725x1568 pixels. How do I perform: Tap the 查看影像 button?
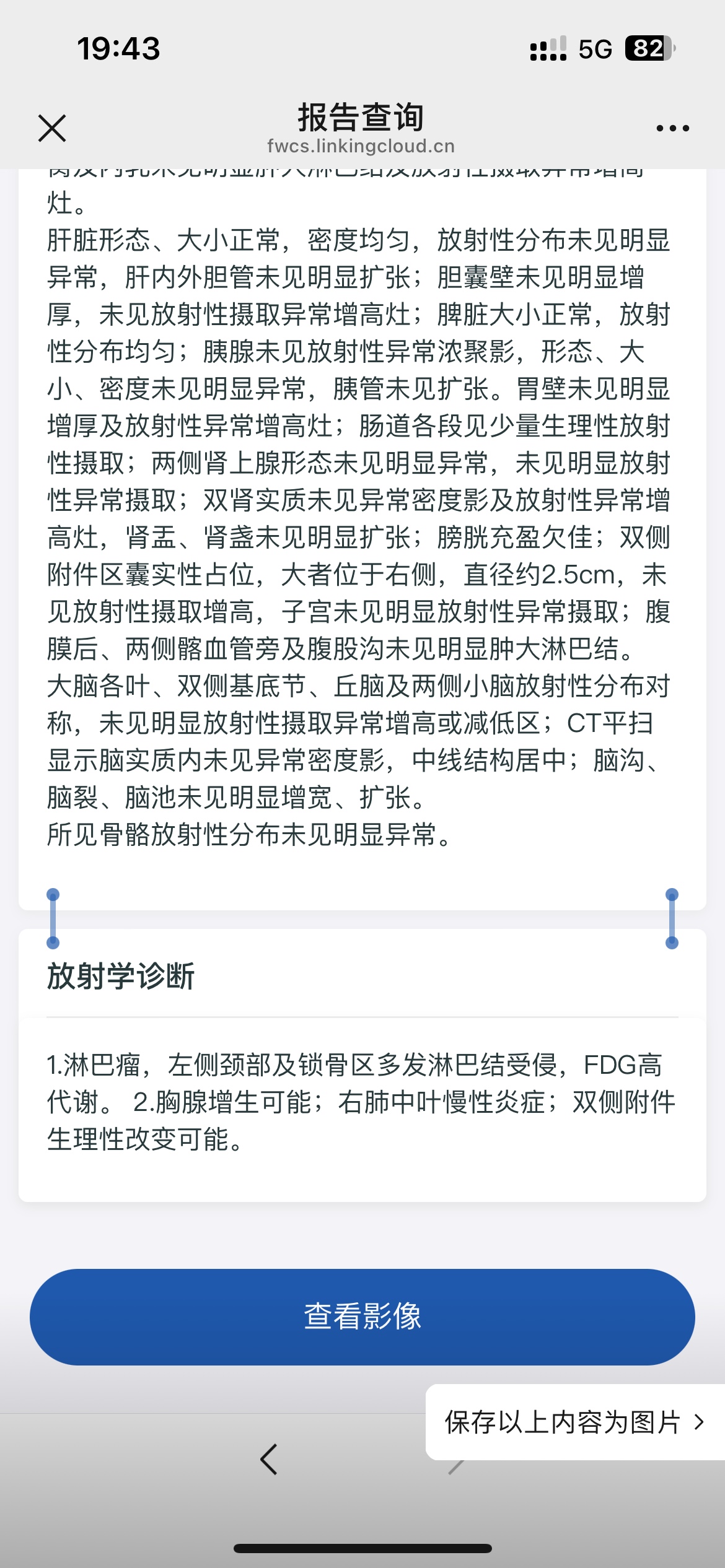(x=362, y=1316)
